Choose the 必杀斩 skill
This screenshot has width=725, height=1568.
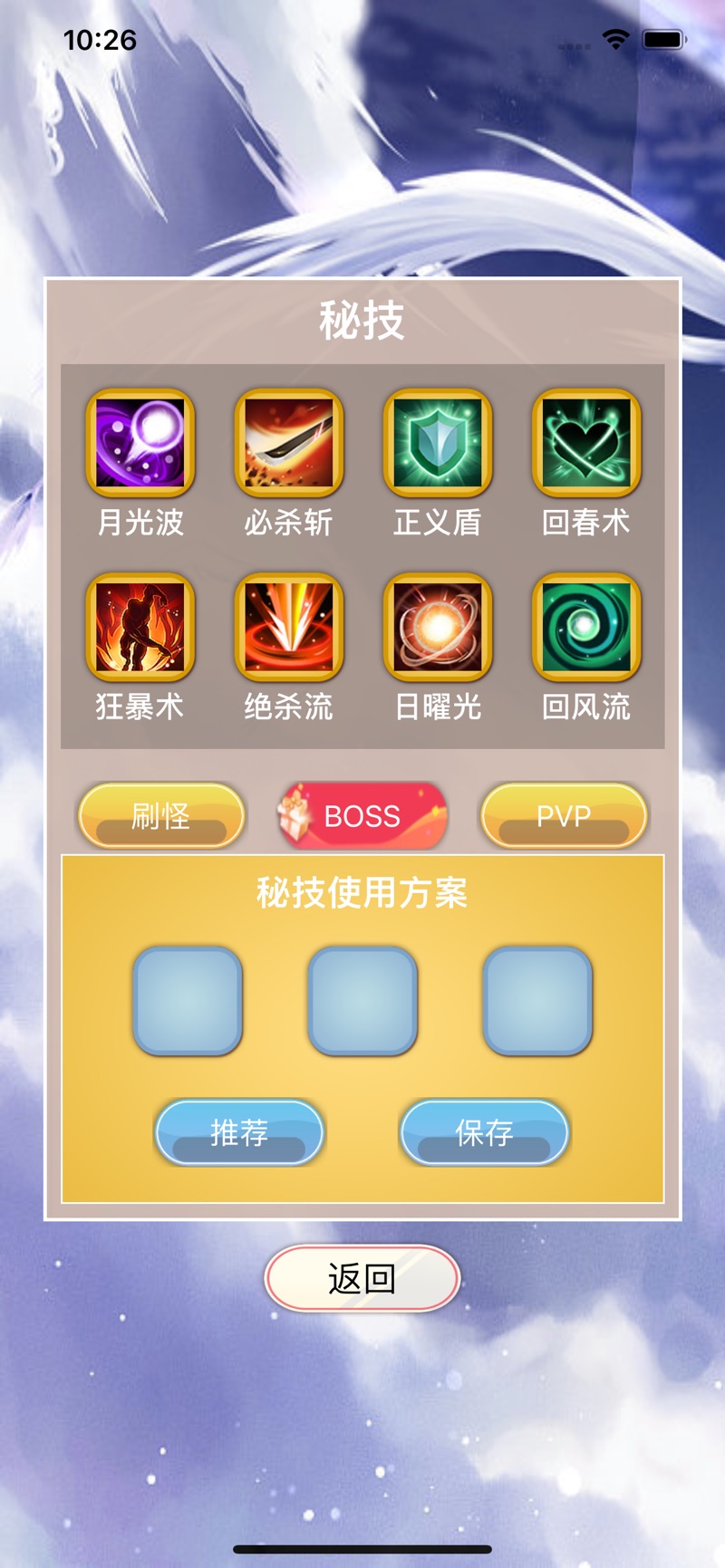pyautogui.click(x=289, y=443)
